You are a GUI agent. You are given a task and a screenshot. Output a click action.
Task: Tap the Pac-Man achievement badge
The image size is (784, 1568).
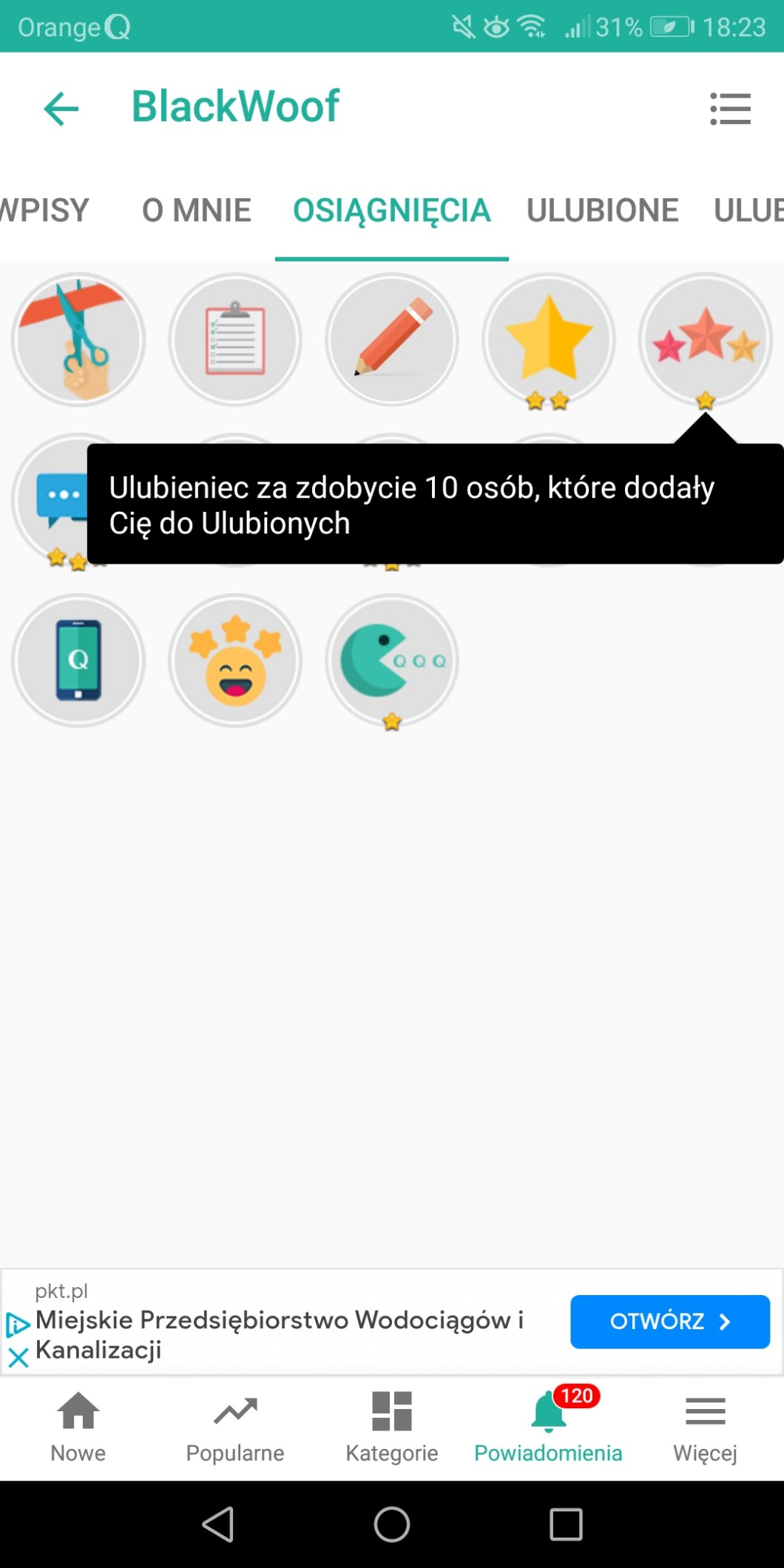point(392,660)
